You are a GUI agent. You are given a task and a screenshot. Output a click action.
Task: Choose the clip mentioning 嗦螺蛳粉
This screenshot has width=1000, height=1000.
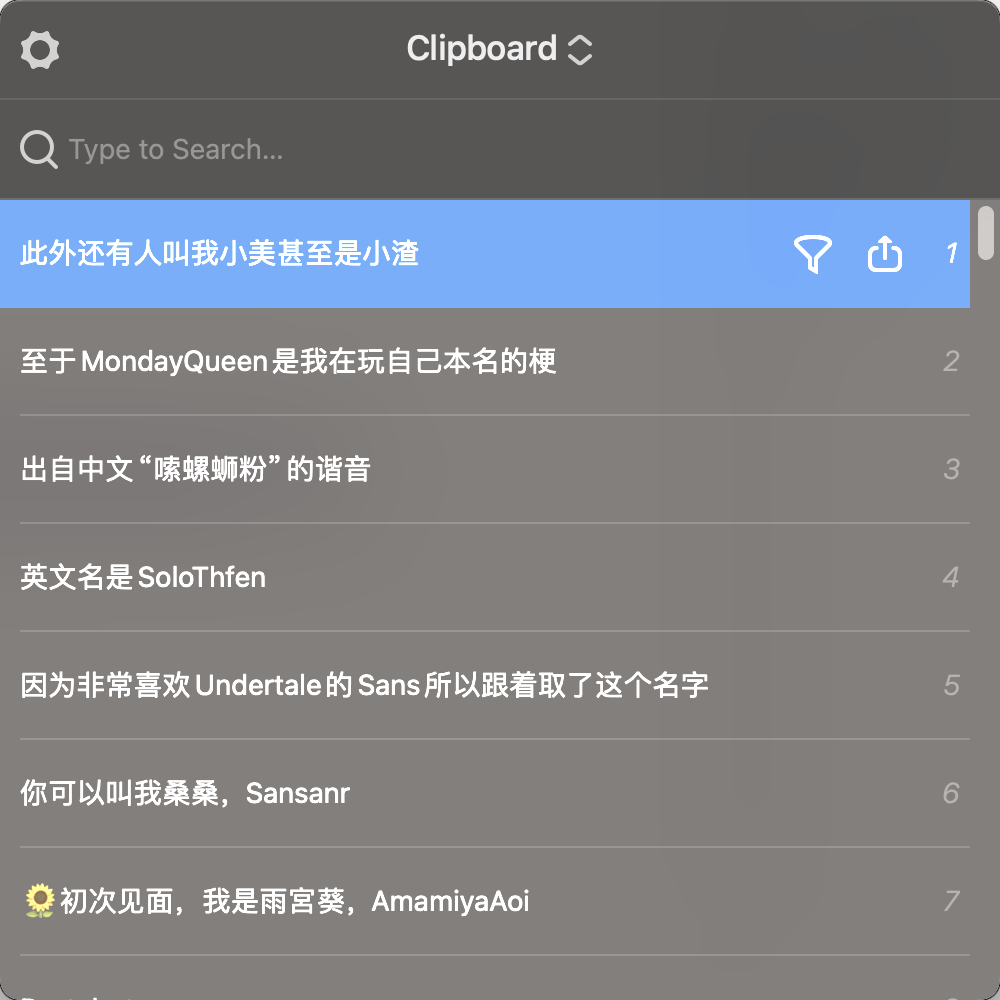[x=196, y=469]
